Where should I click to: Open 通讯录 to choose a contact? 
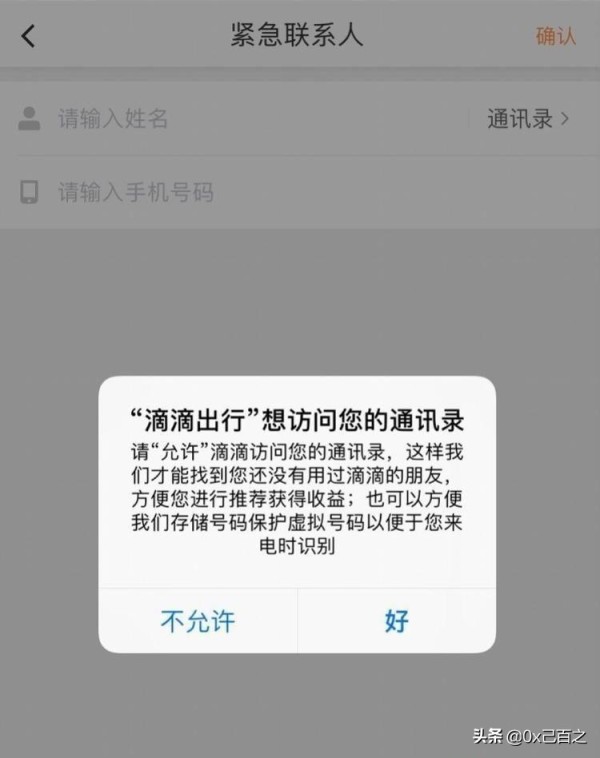pyautogui.click(x=528, y=119)
